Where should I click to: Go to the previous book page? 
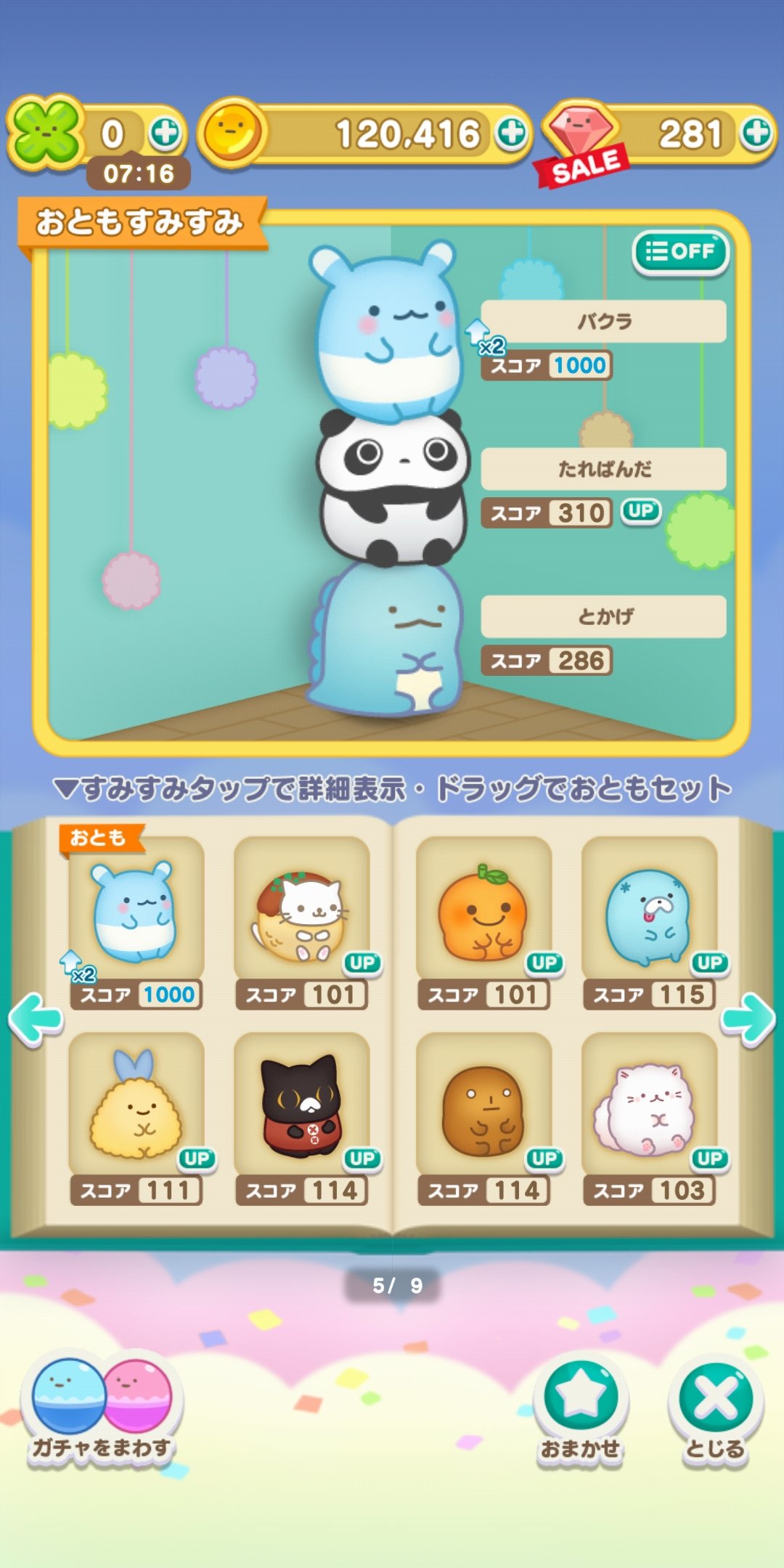[35, 1020]
